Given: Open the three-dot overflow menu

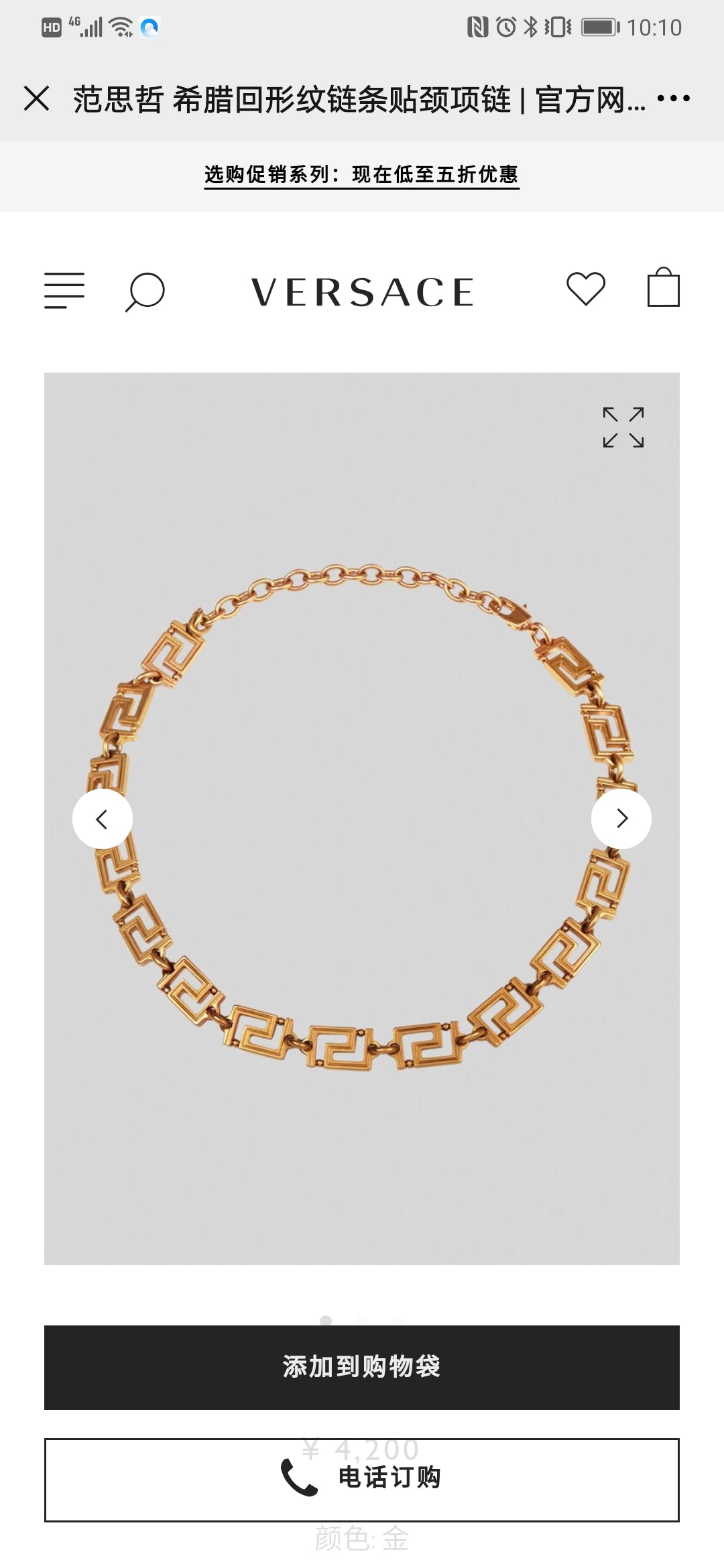Looking at the screenshot, I should tap(673, 99).
